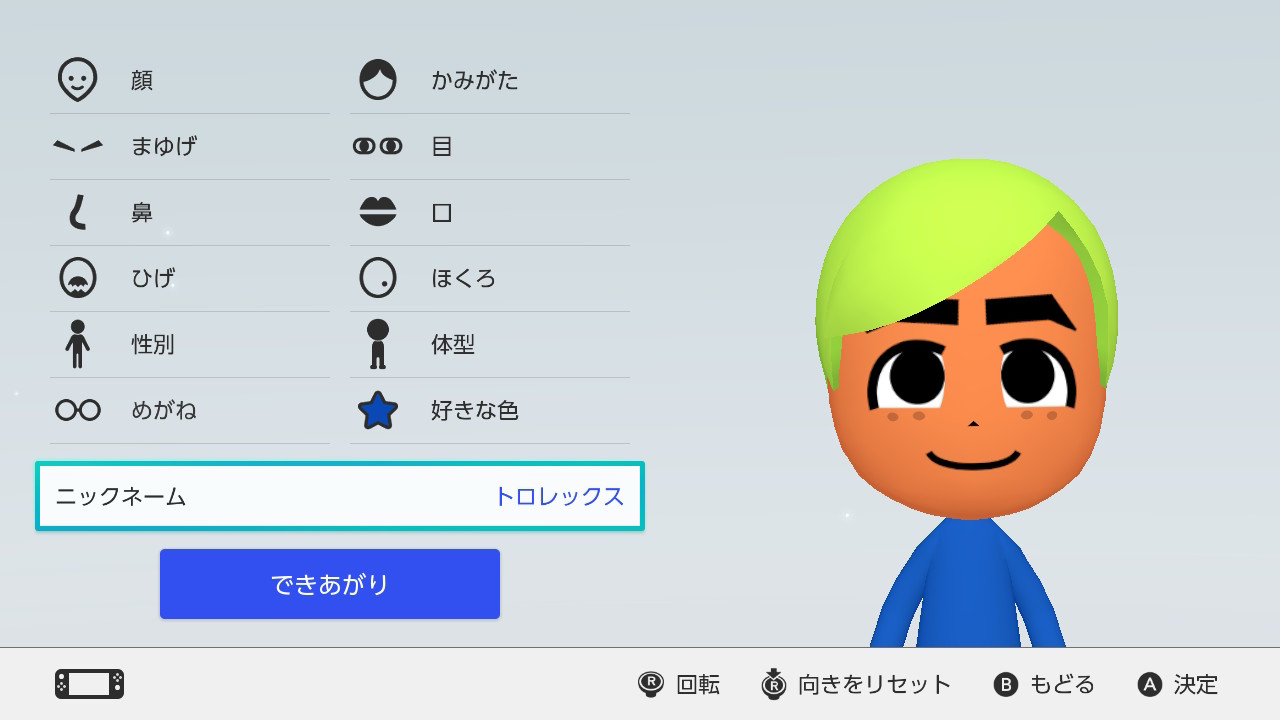The image size is (1280, 720).
Task: Open 性別 (gender) selection
Action: 190,344
